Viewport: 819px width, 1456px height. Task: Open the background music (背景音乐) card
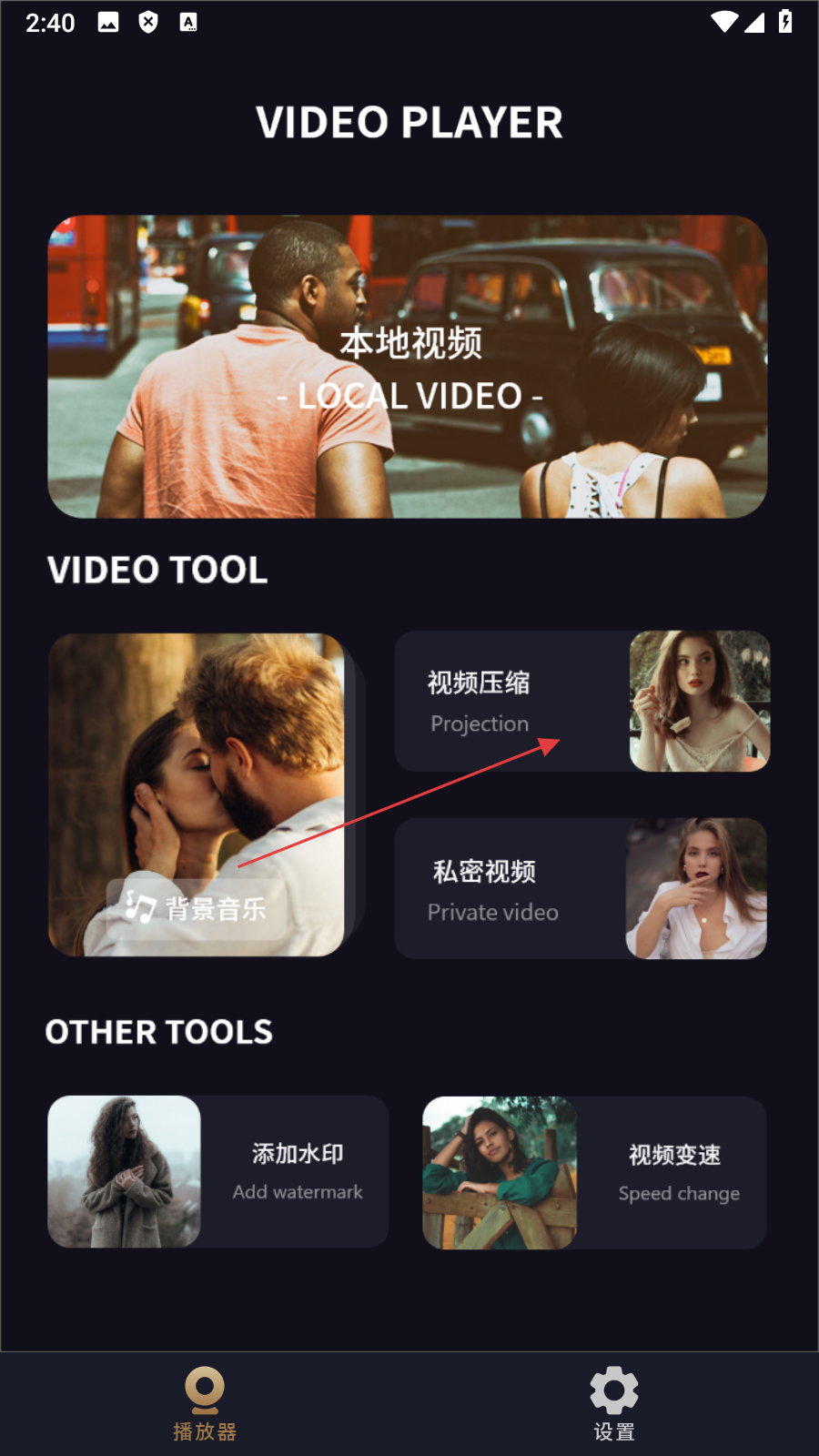pyautogui.click(x=197, y=794)
